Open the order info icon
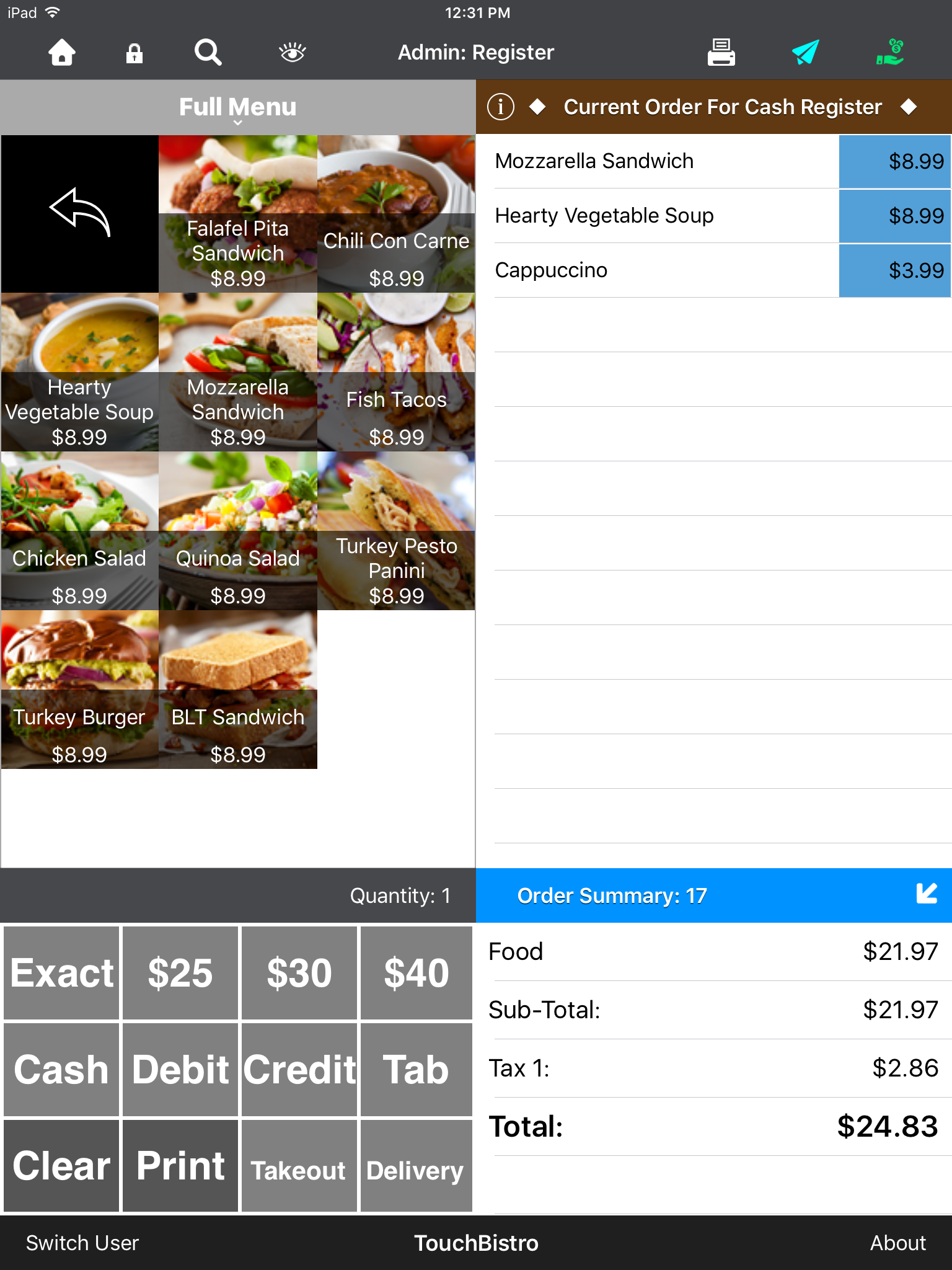The width and height of the screenshot is (952, 1270). 501,107
